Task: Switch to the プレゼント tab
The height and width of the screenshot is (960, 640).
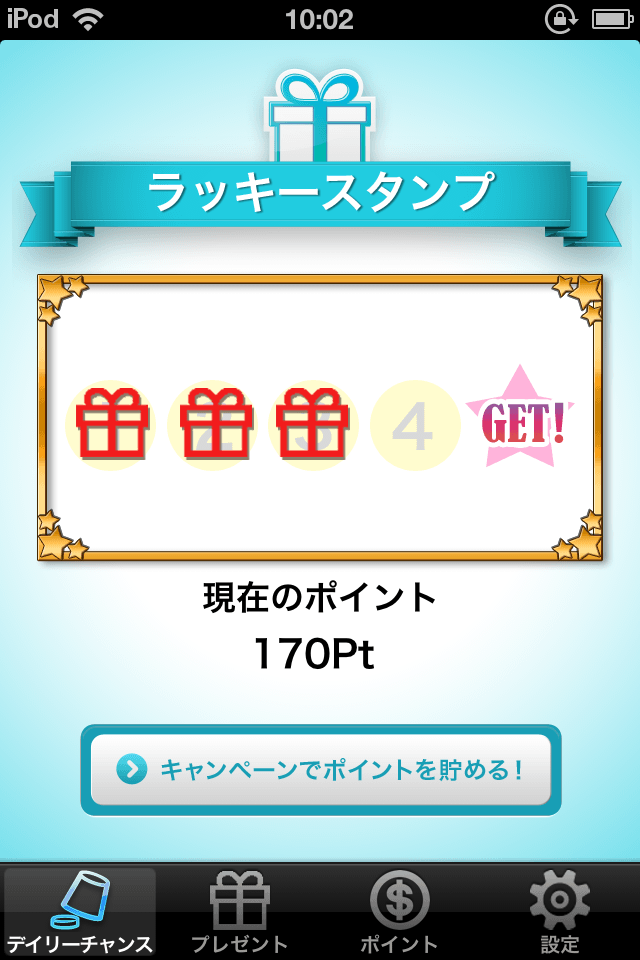Action: (x=240, y=912)
